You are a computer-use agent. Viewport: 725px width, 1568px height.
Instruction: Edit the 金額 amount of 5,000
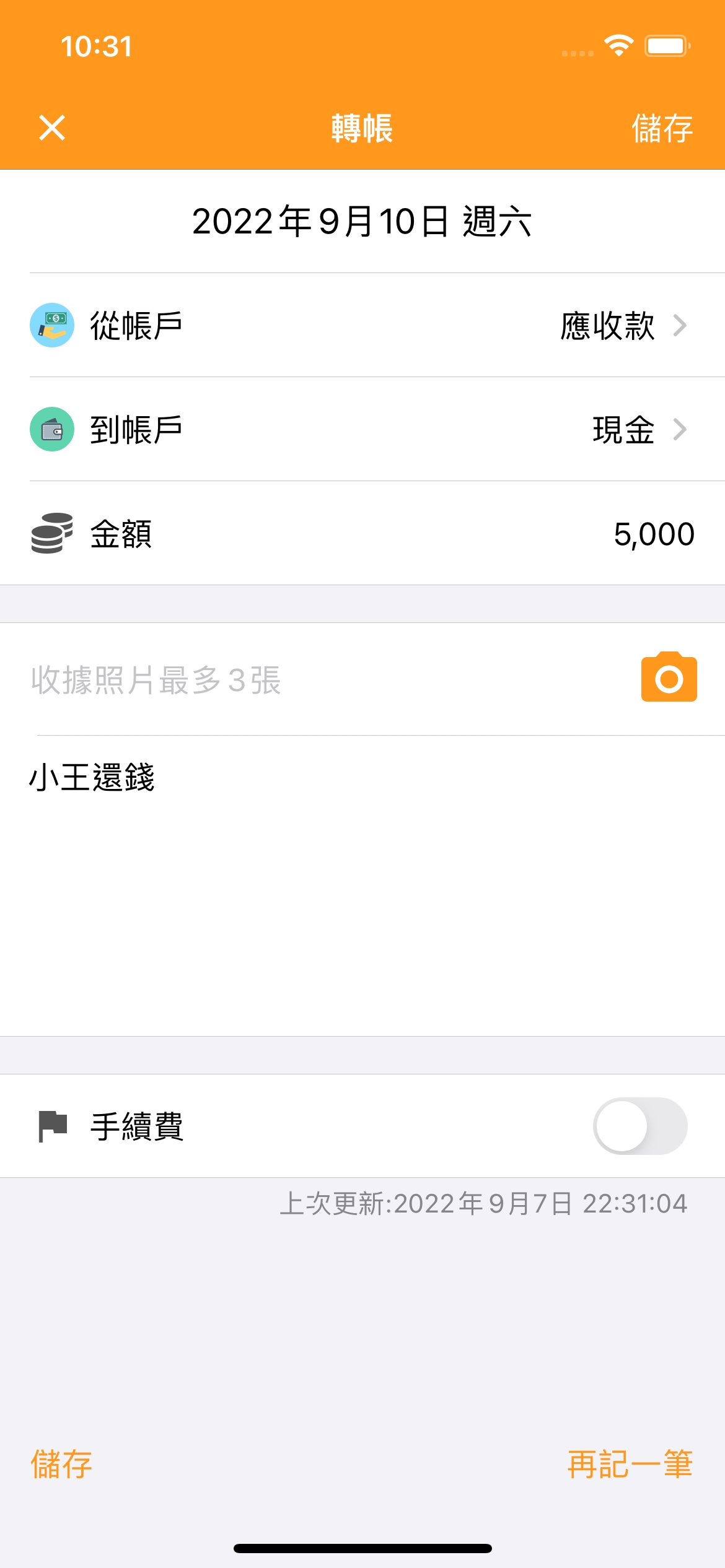(653, 534)
